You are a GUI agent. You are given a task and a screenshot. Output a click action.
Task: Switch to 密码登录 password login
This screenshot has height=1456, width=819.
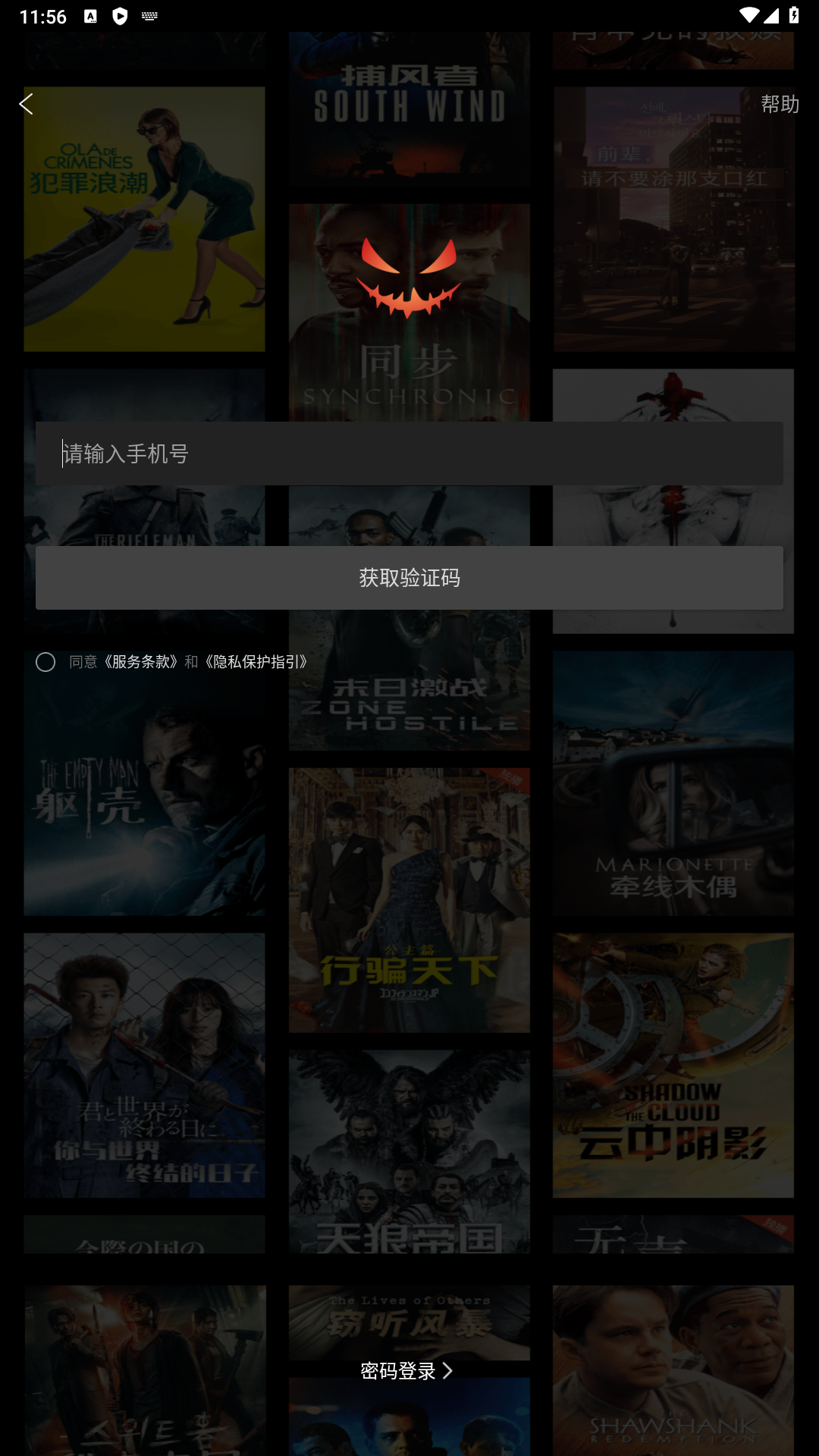pos(406,1370)
